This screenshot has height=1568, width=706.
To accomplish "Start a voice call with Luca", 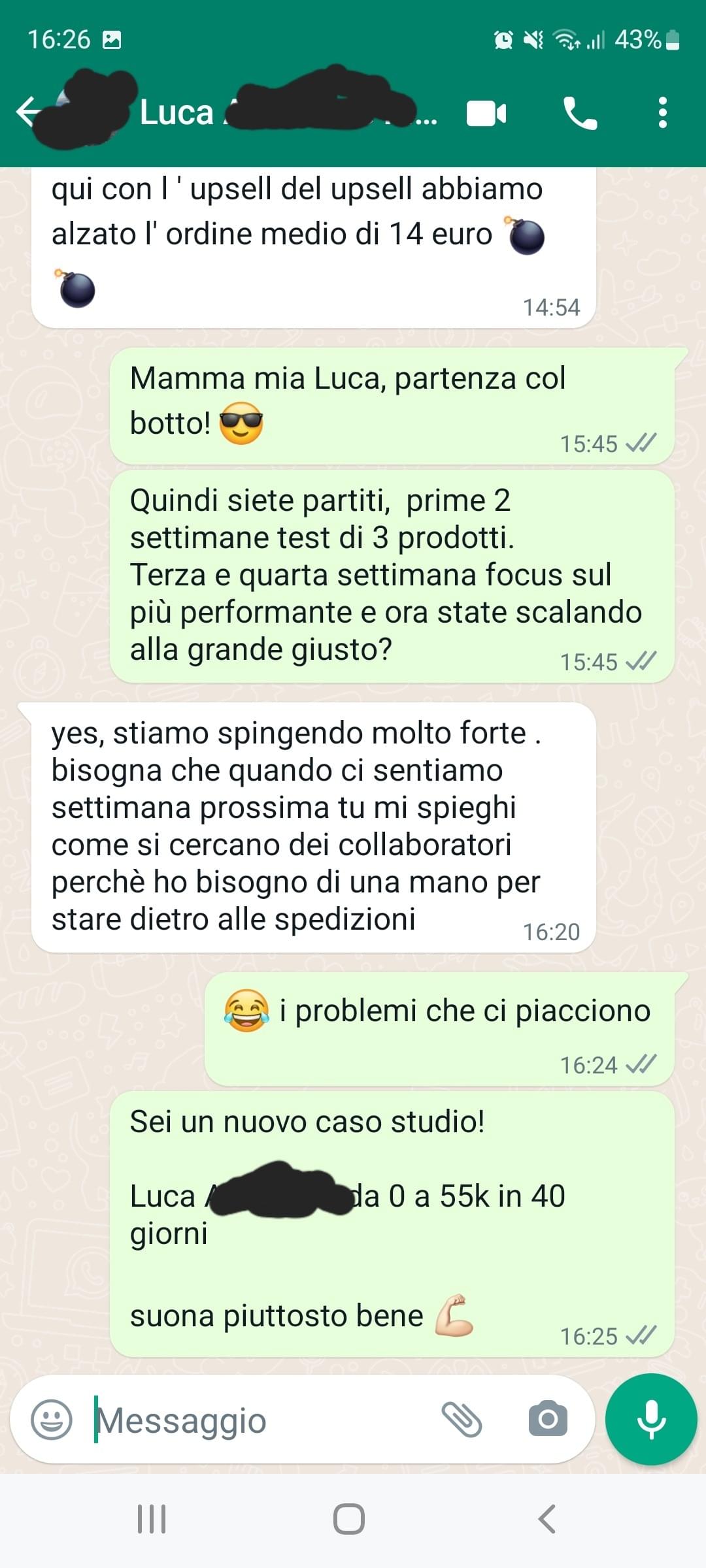I will click(580, 113).
